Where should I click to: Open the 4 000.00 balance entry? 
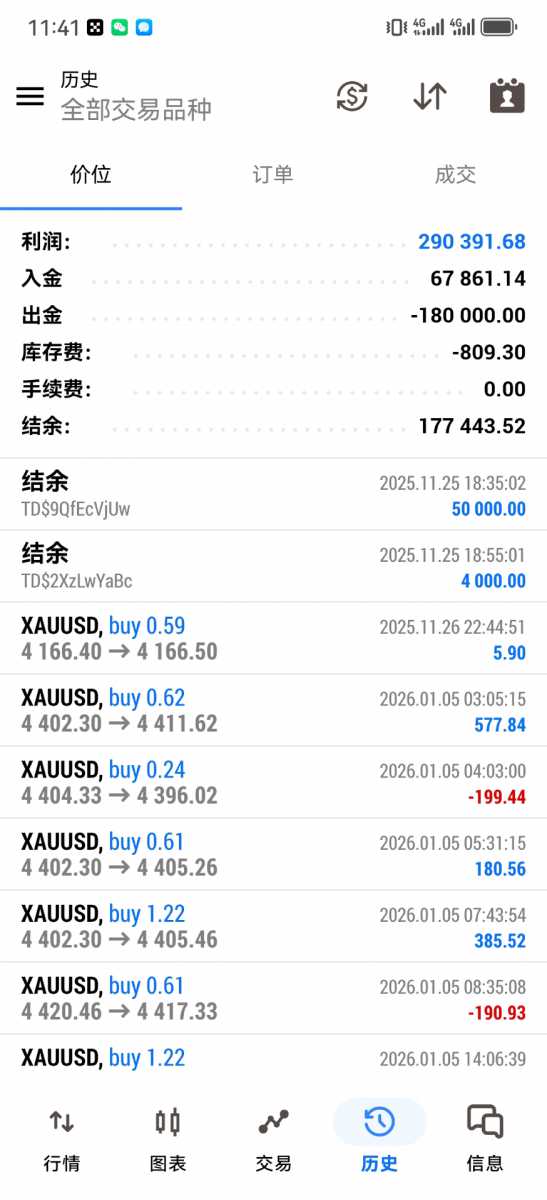(273, 566)
